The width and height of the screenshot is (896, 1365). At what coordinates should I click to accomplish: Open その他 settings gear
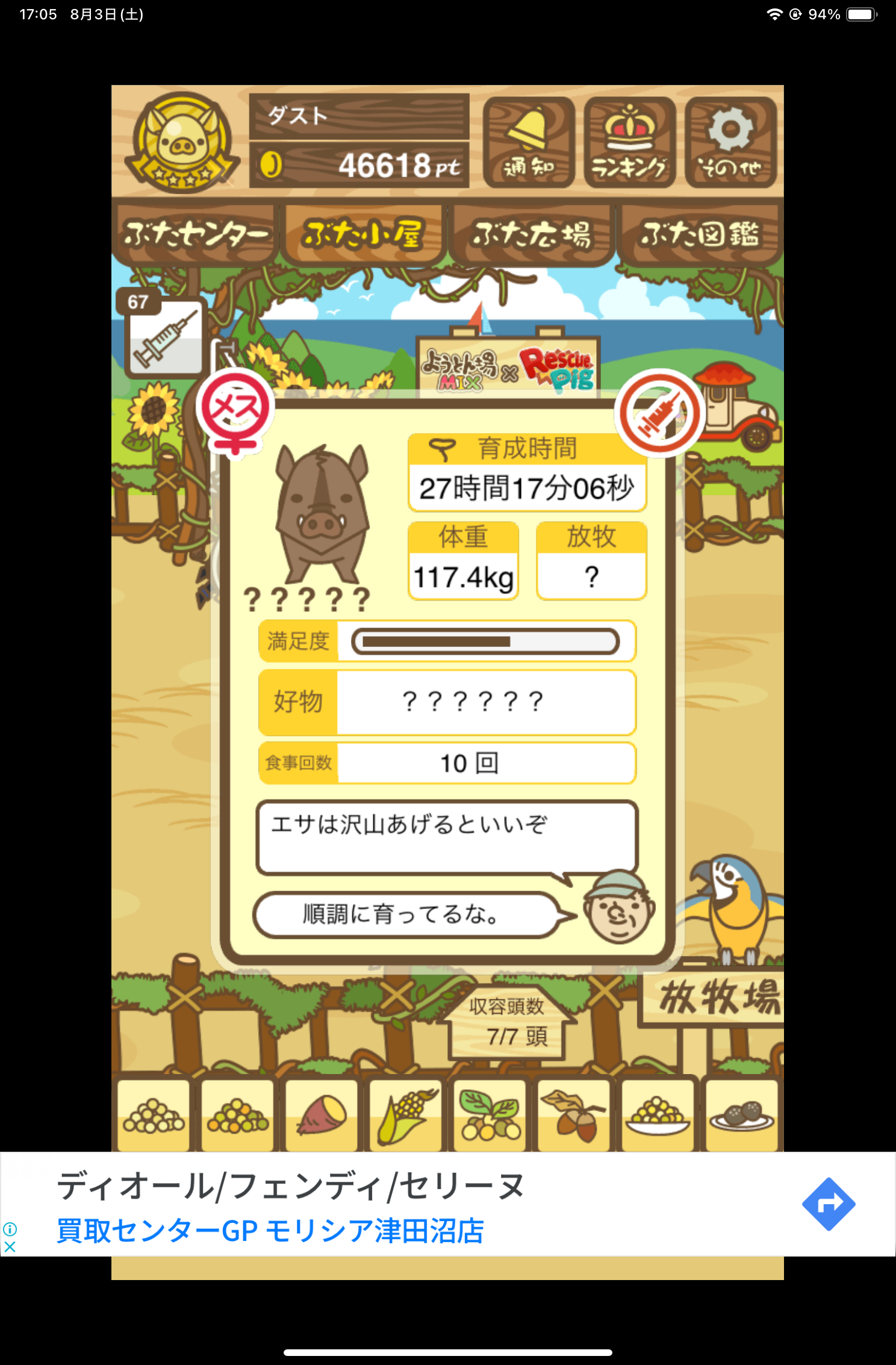730,143
